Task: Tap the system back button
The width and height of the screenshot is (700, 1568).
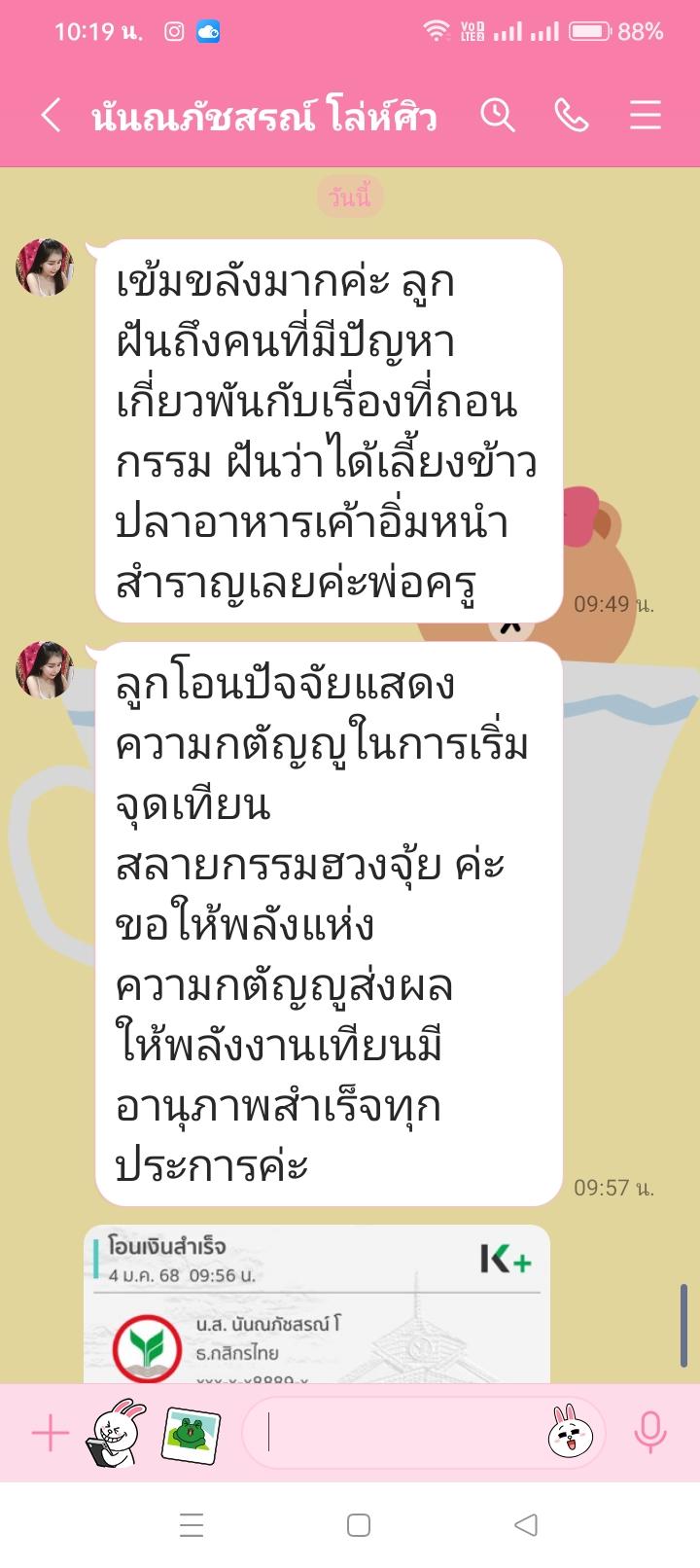Action: point(526,1524)
